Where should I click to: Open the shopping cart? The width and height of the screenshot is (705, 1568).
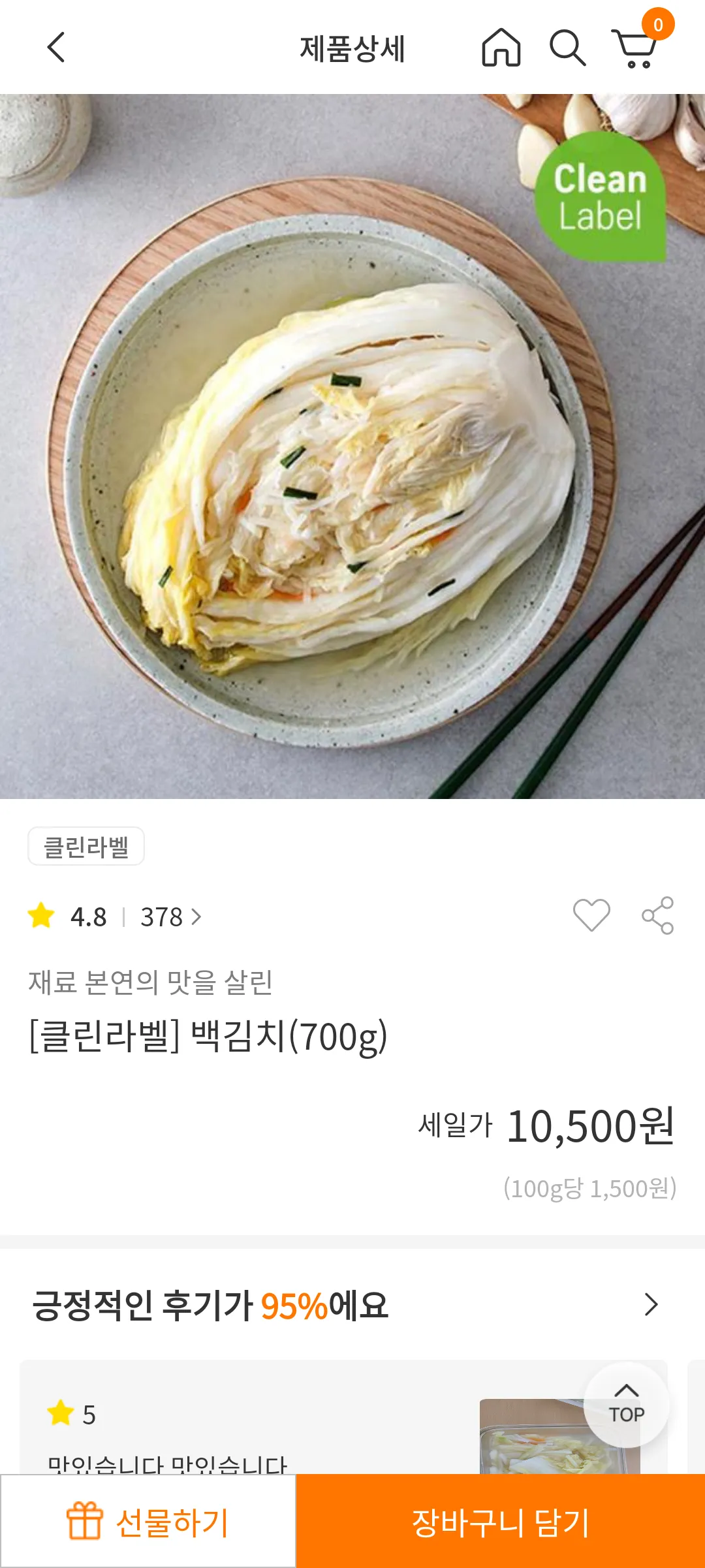[x=634, y=48]
